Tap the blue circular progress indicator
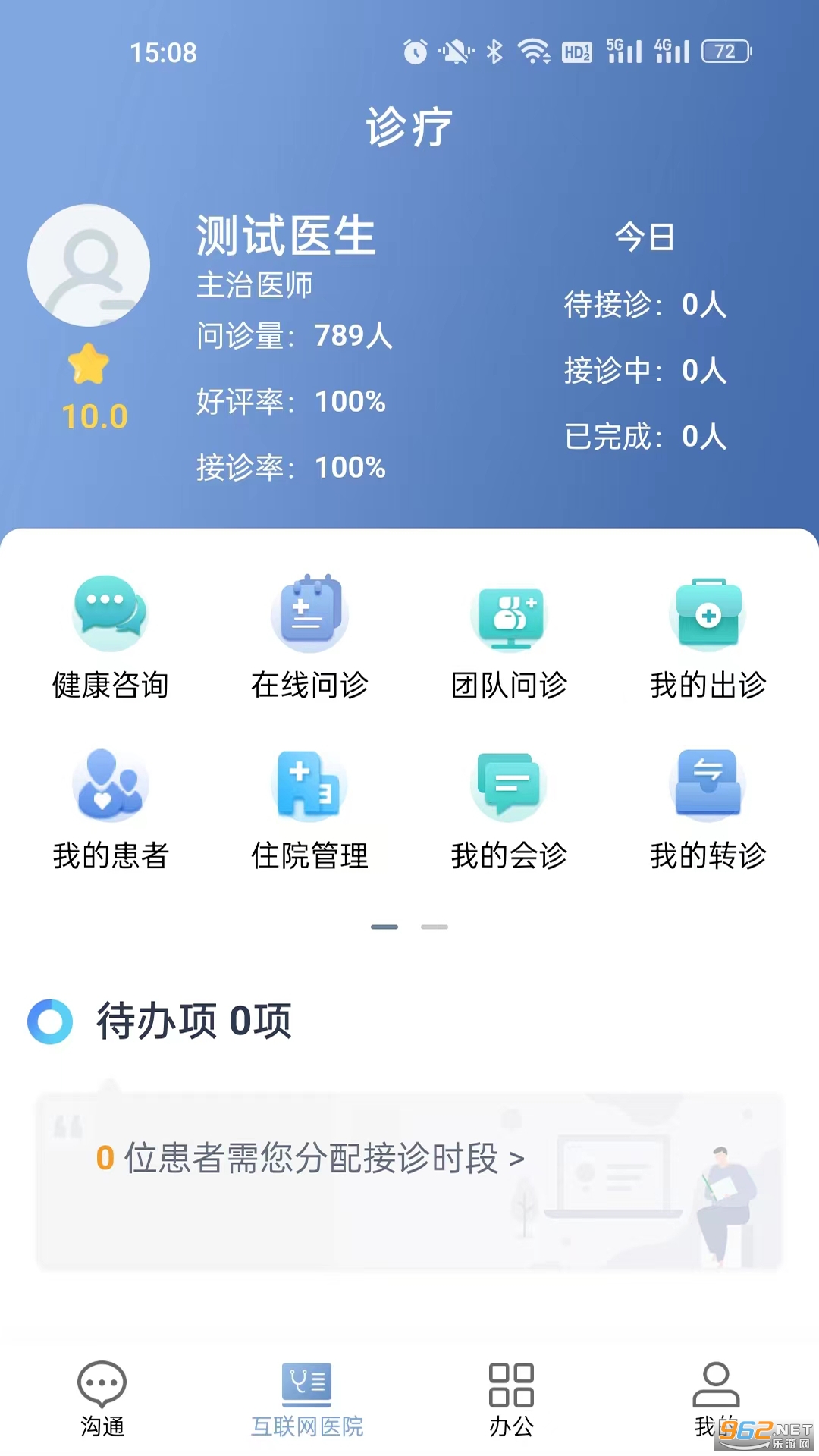The height and width of the screenshot is (1456, 819). click(50, 1021)
